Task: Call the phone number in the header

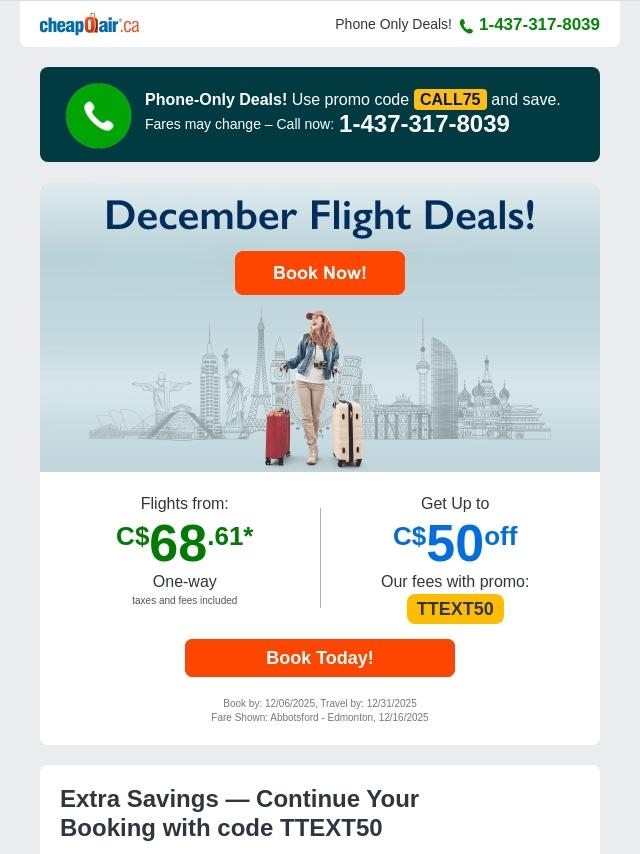Action: (x=538, y=25)
